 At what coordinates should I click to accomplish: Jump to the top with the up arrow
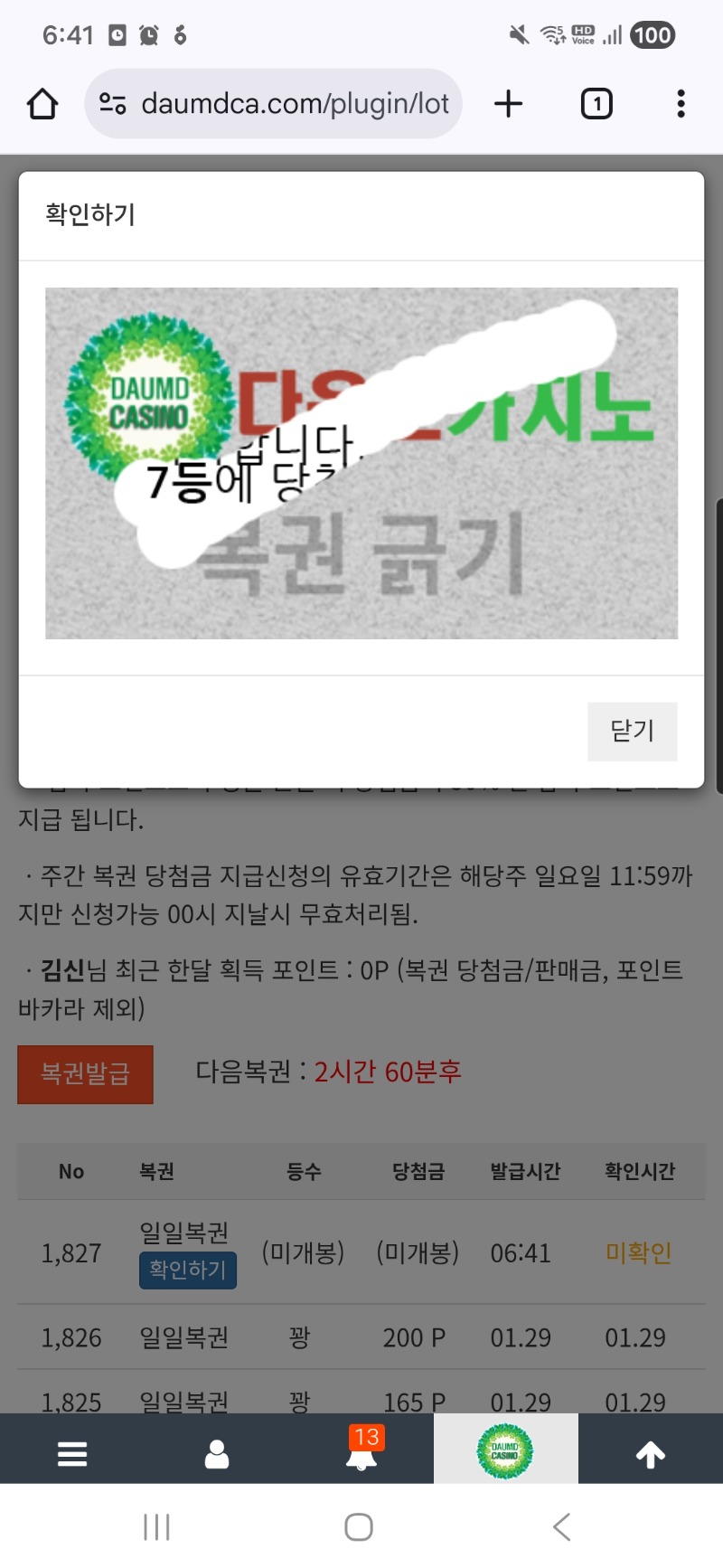click(651, 1453)
